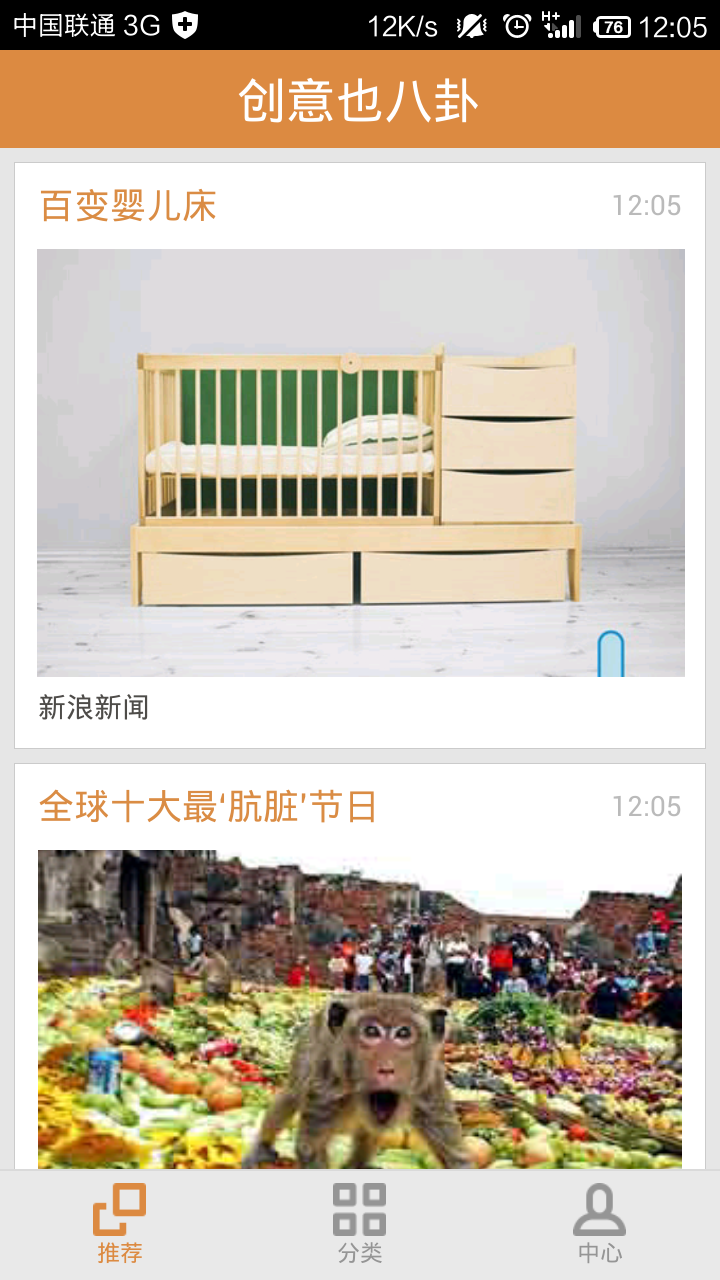The height and width of the screenshot is (1280, 720).
Task: Switch to the 推荐 tab
Action: 120,1224
